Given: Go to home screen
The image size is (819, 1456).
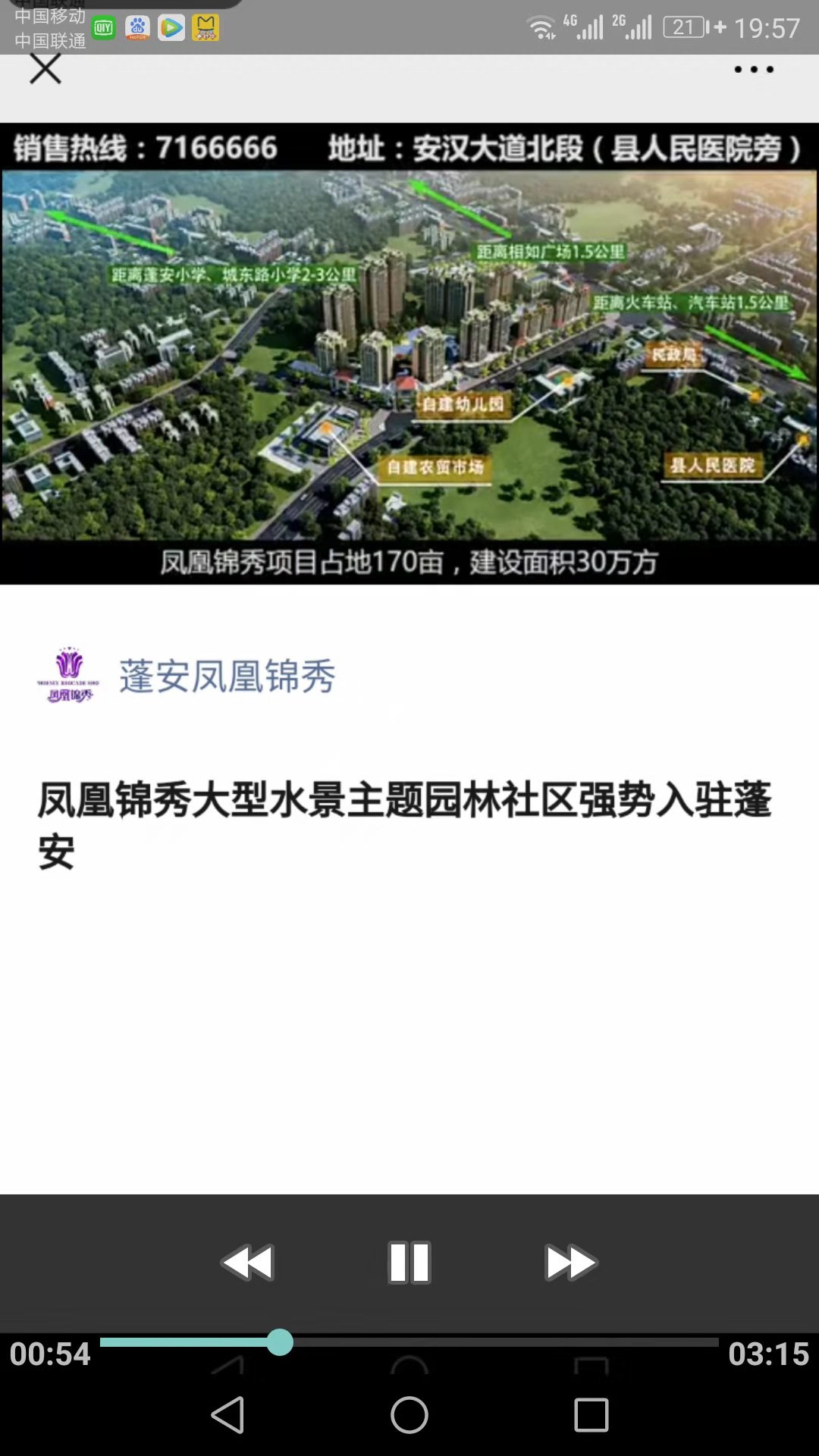Looking at the screenshot, I should click(x=409, y=1415).
